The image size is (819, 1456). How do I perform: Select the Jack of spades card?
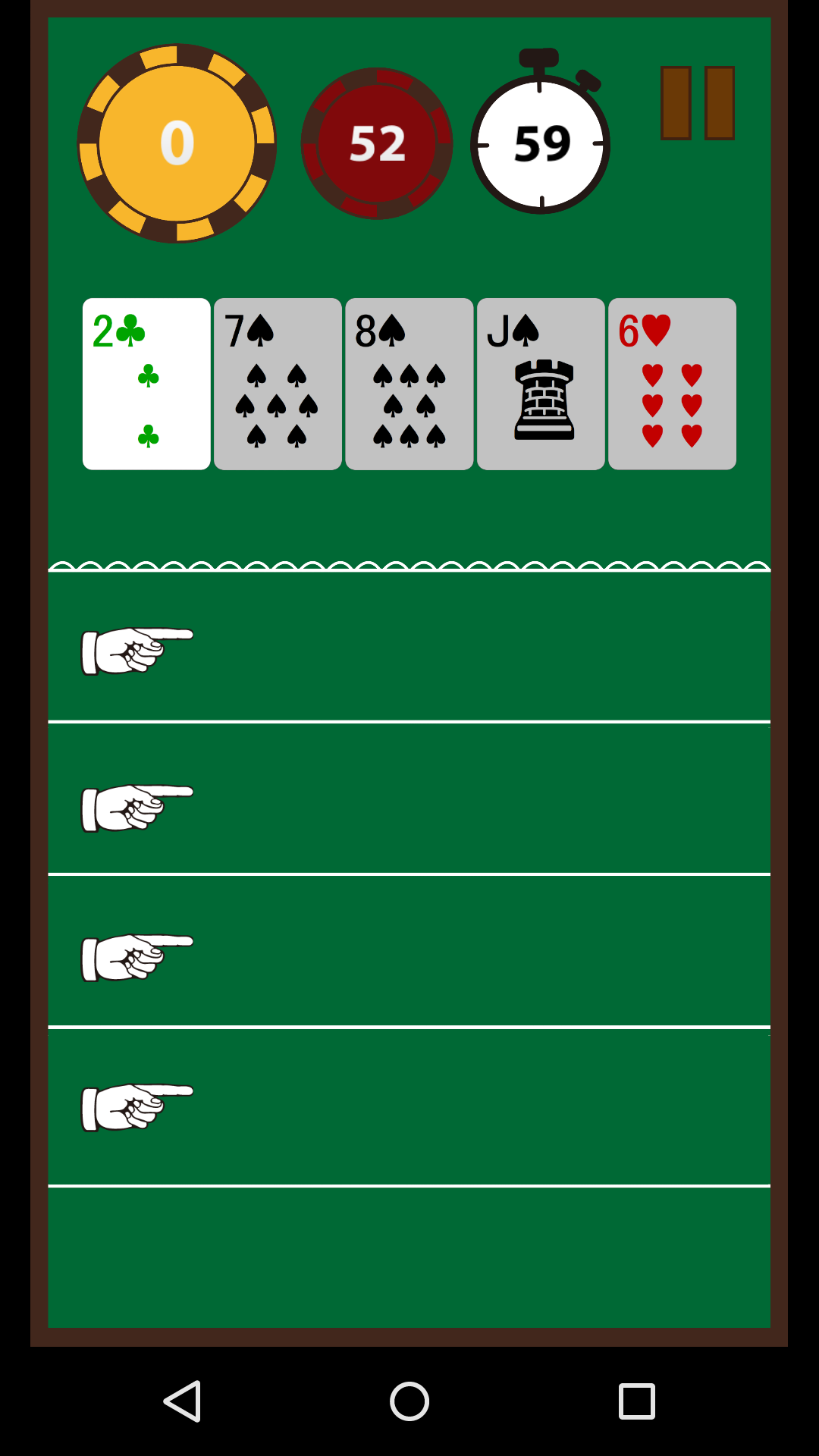tap(541, 384)
